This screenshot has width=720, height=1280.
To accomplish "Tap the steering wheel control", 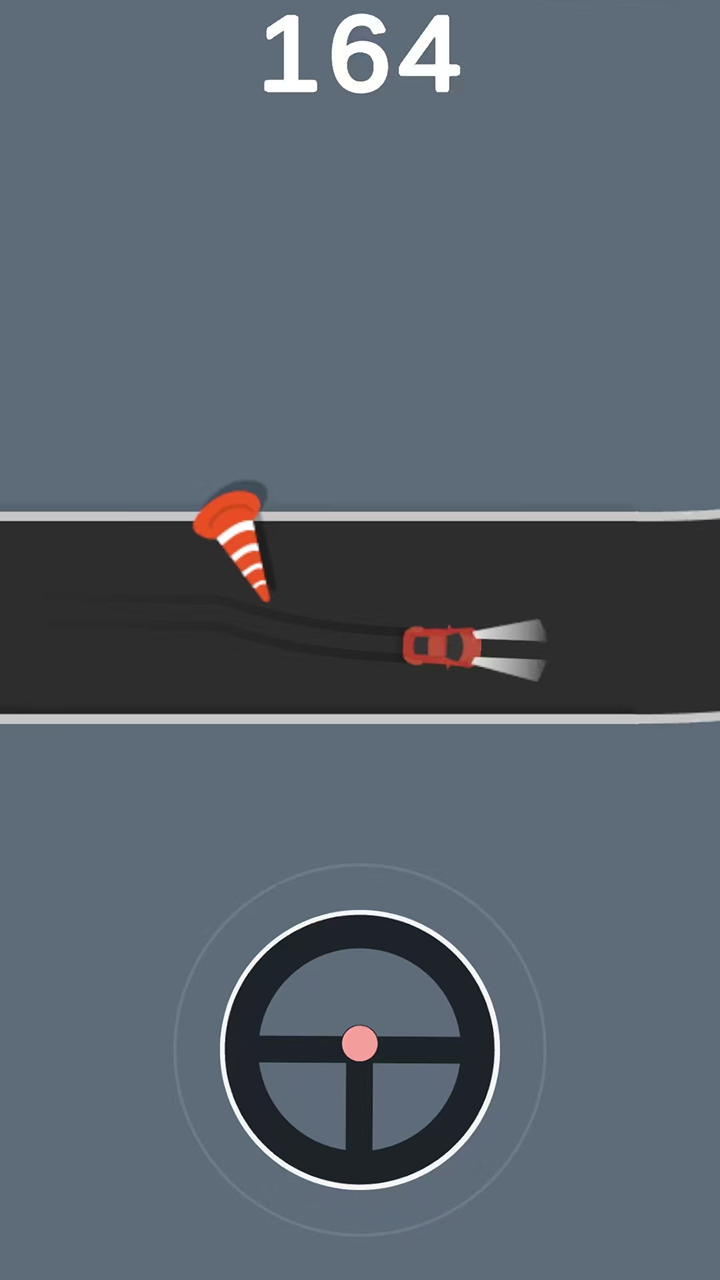I will pos(360,1048).
